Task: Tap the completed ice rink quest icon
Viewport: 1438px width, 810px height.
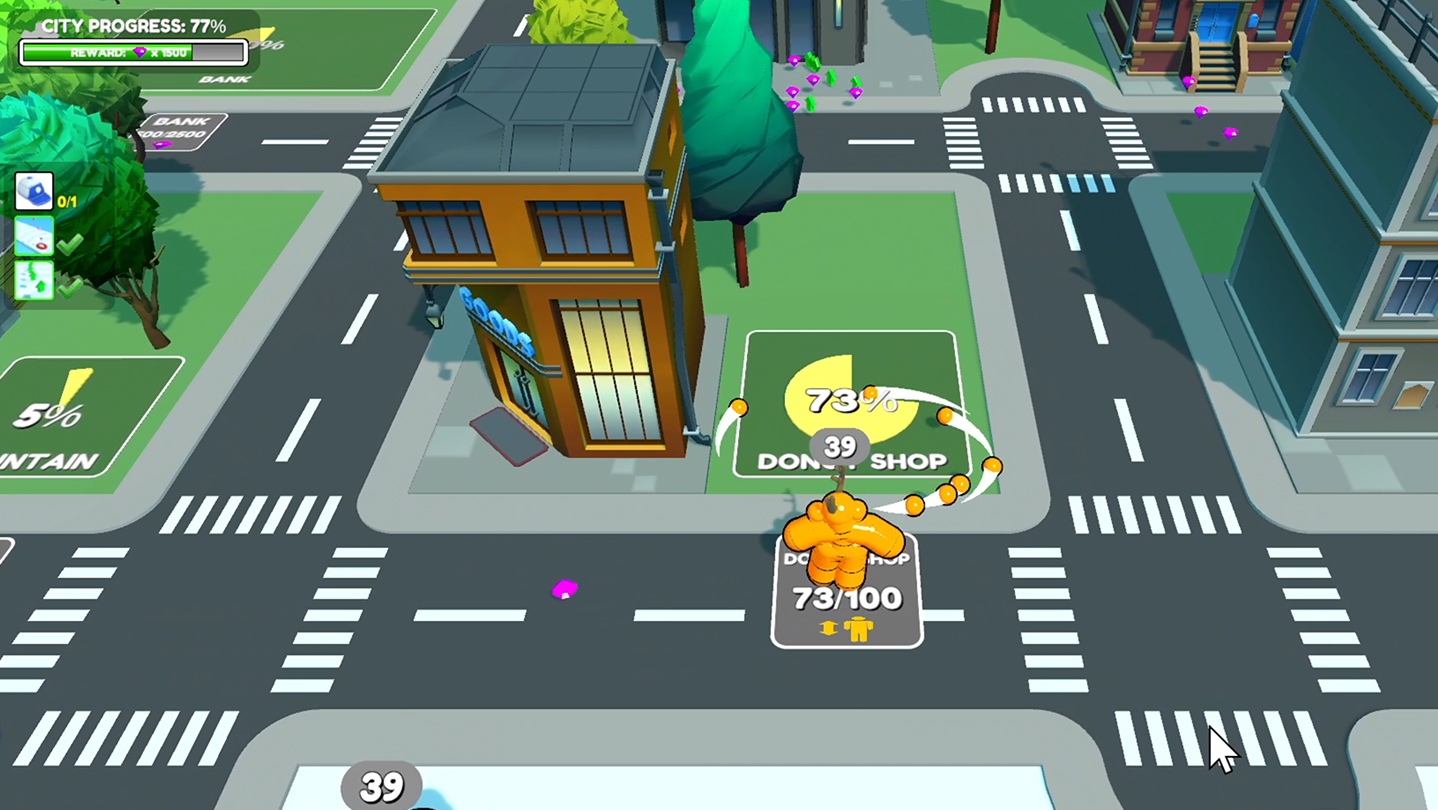Action: point(34,237)
